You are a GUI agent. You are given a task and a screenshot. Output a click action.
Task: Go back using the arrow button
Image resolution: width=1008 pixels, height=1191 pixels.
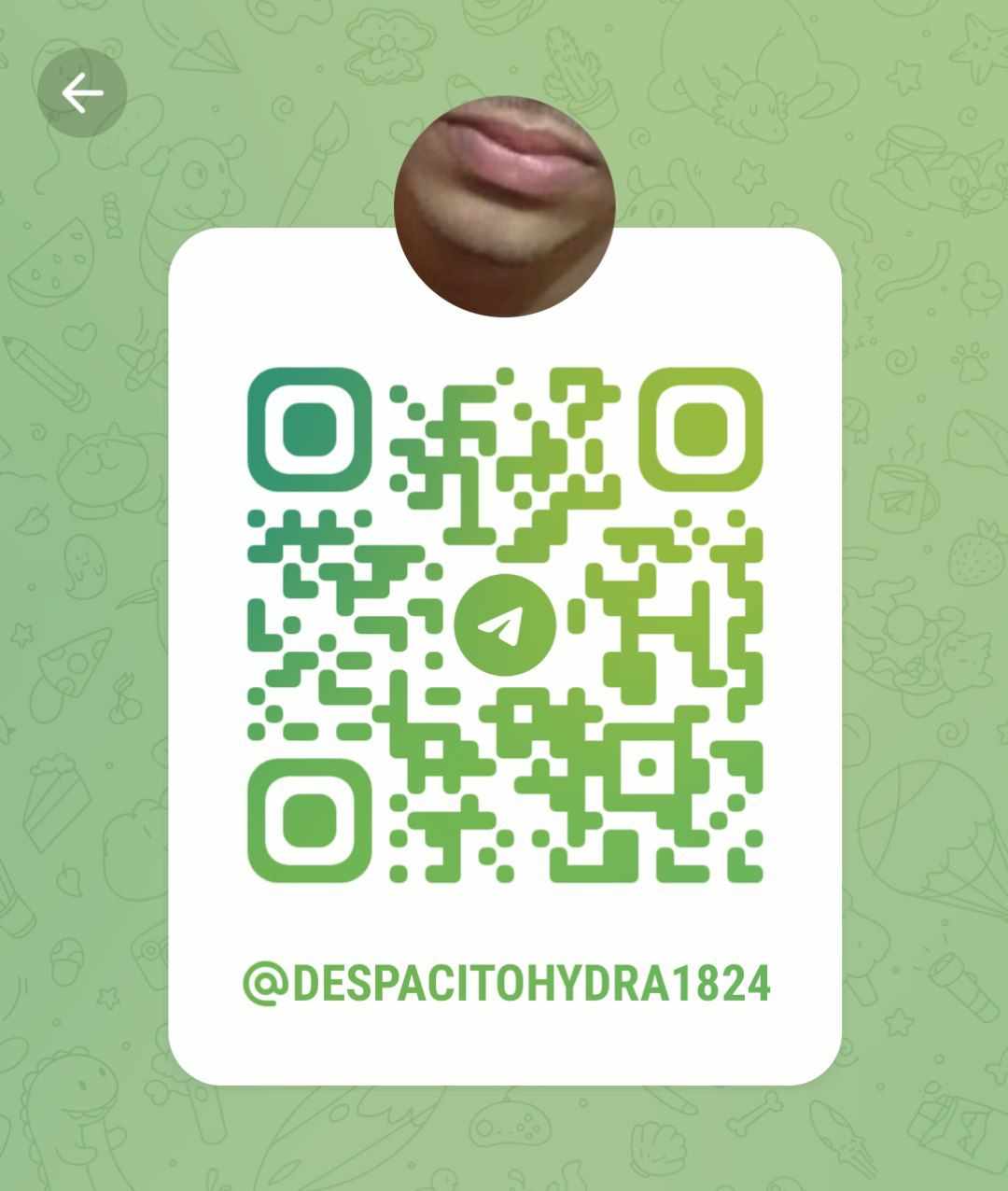click(x=82, y=93)
